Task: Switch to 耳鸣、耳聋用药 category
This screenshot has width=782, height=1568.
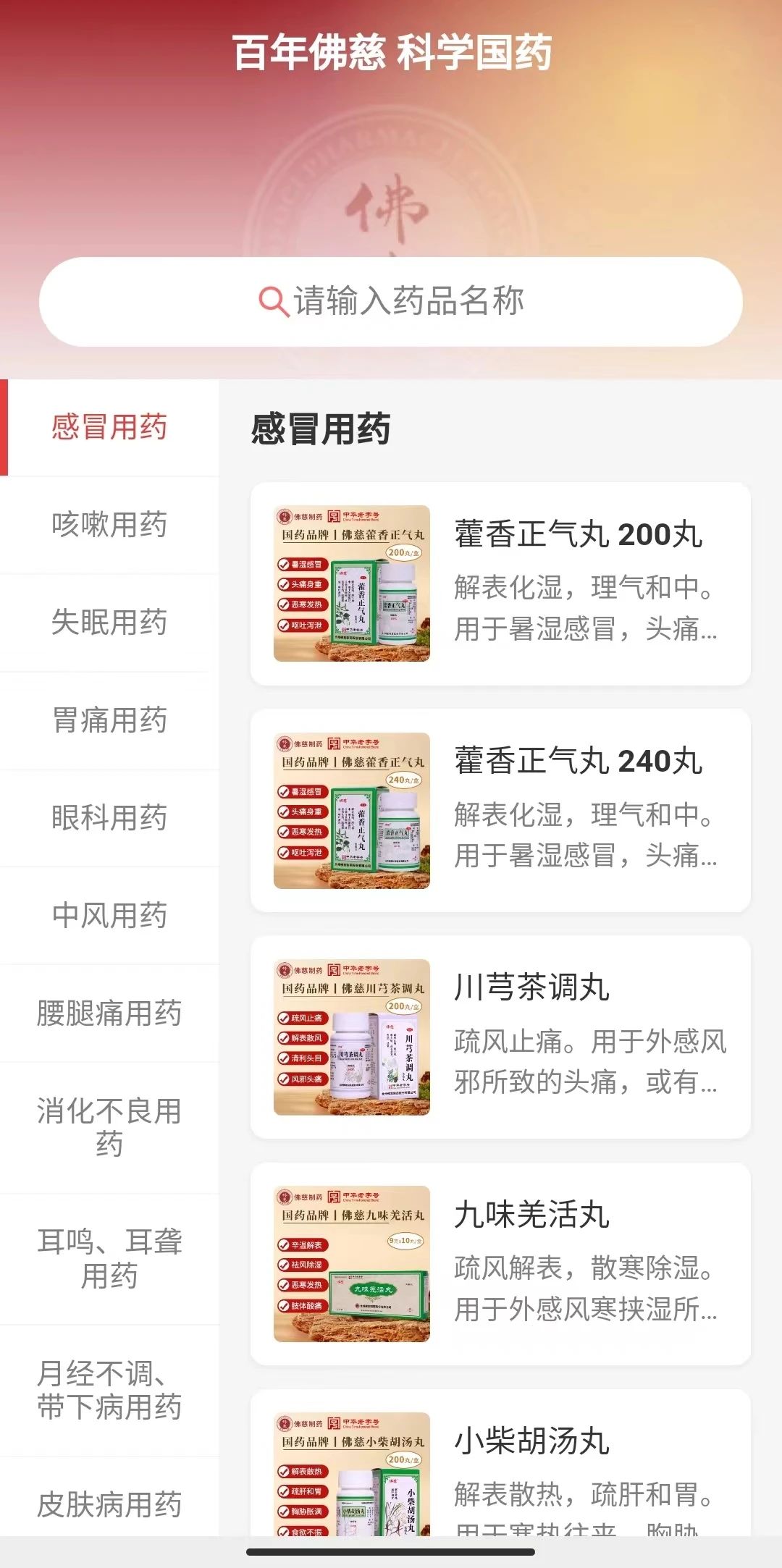Action: coord(109,1259)
